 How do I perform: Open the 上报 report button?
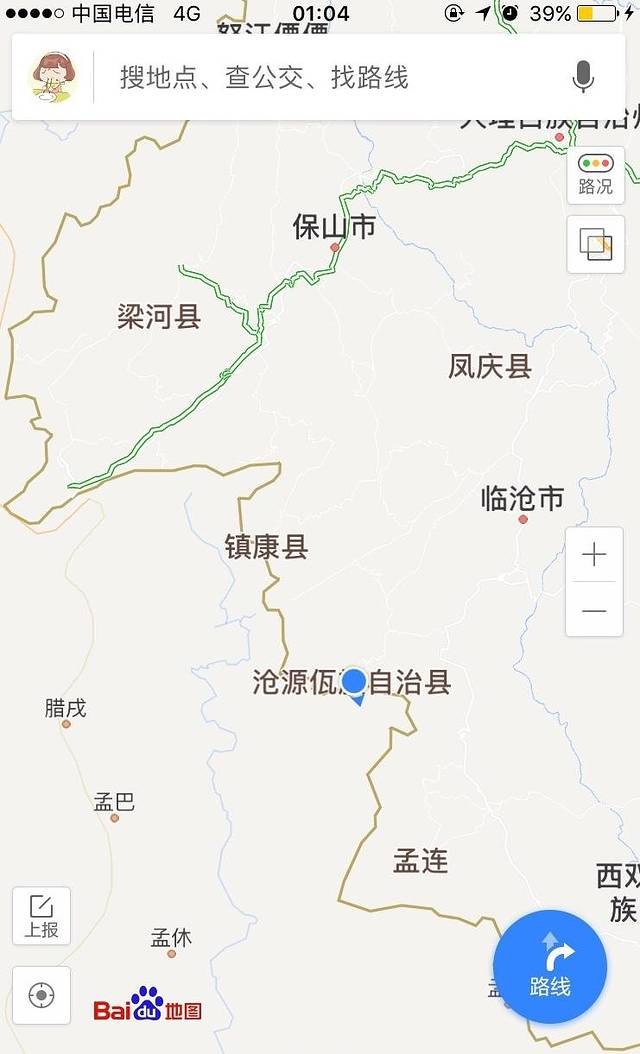click(x=42, y=915)
